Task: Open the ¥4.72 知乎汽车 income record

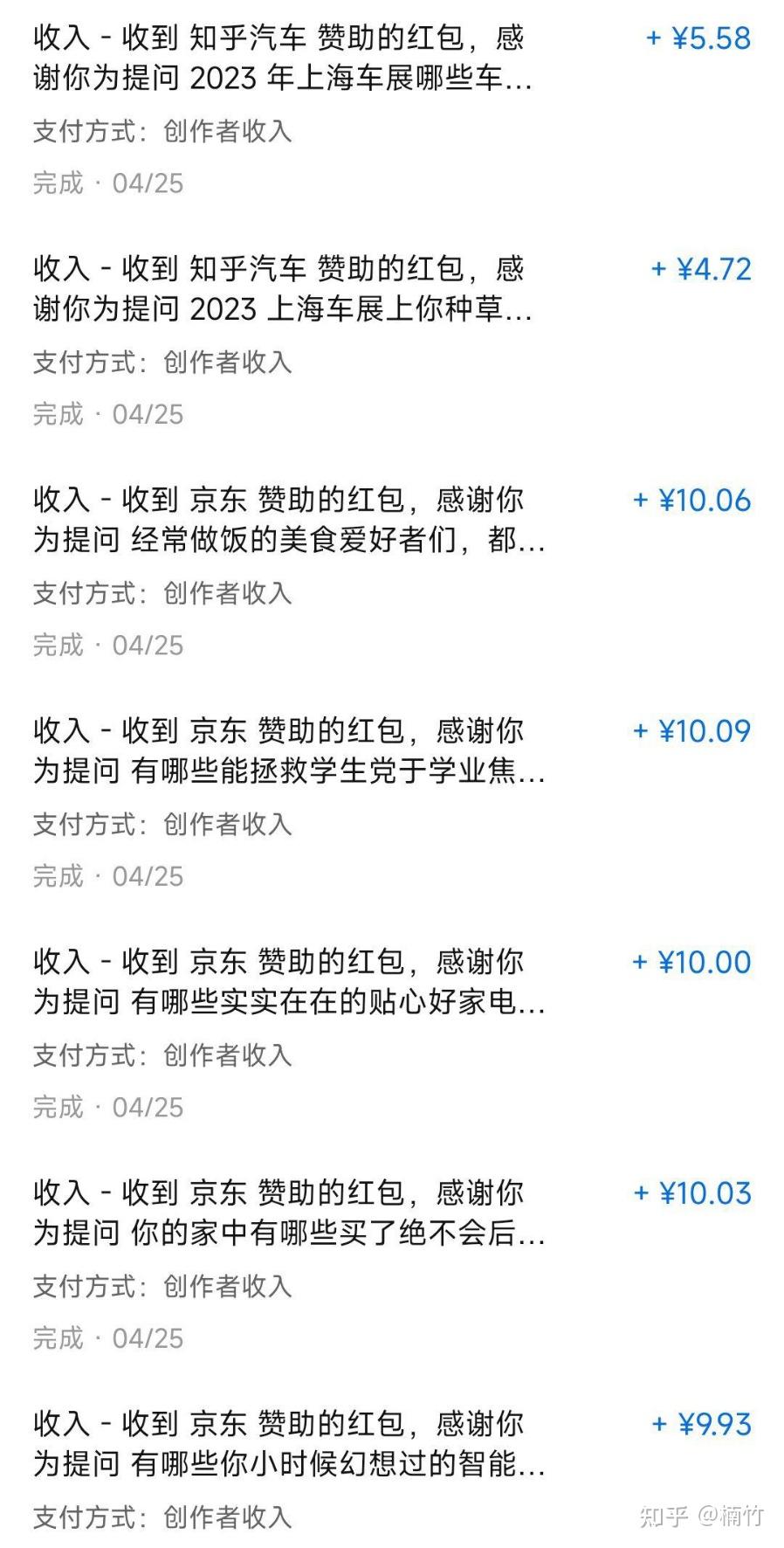Action: click(x=392, y=341)
